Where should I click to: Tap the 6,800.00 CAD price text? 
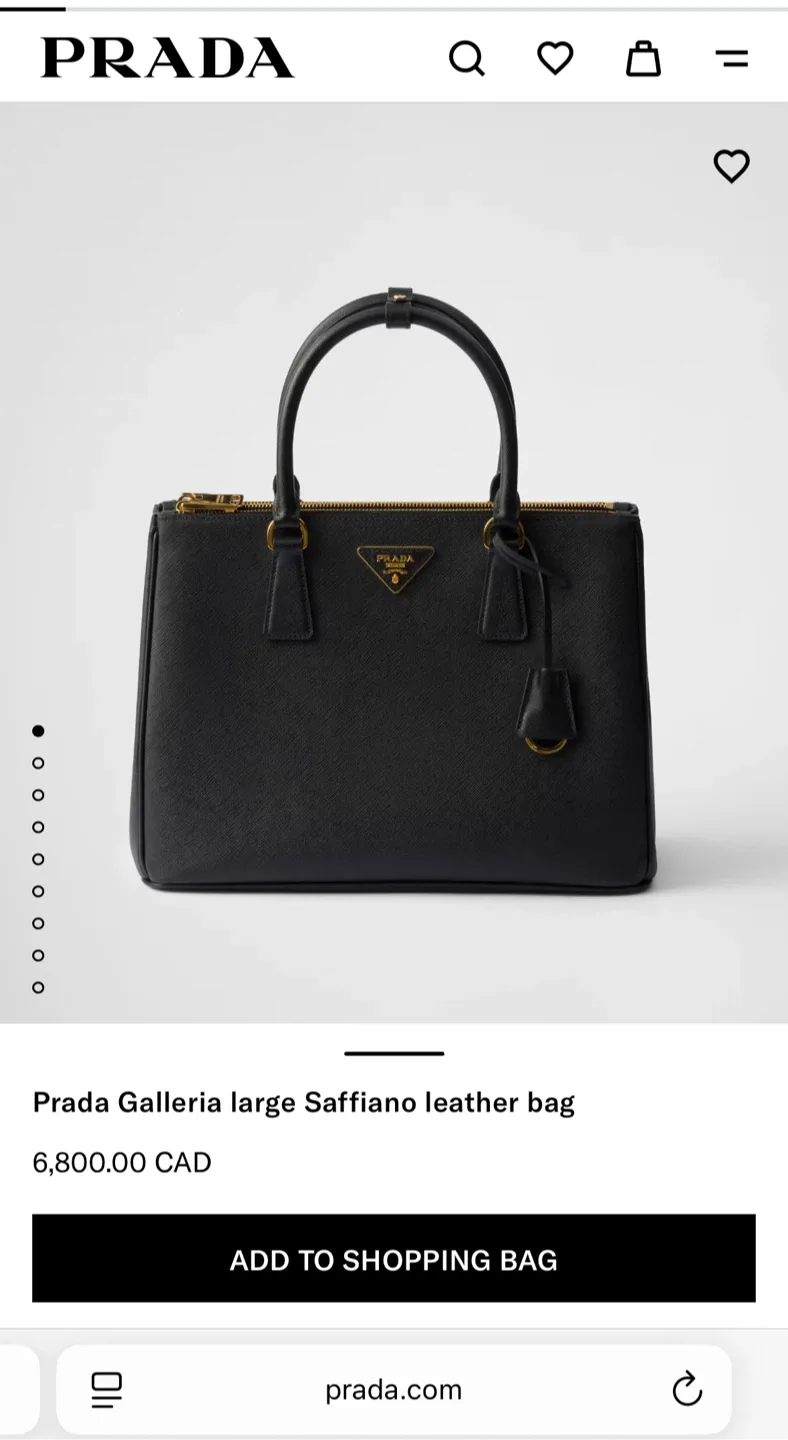(x=122, y=1162)
